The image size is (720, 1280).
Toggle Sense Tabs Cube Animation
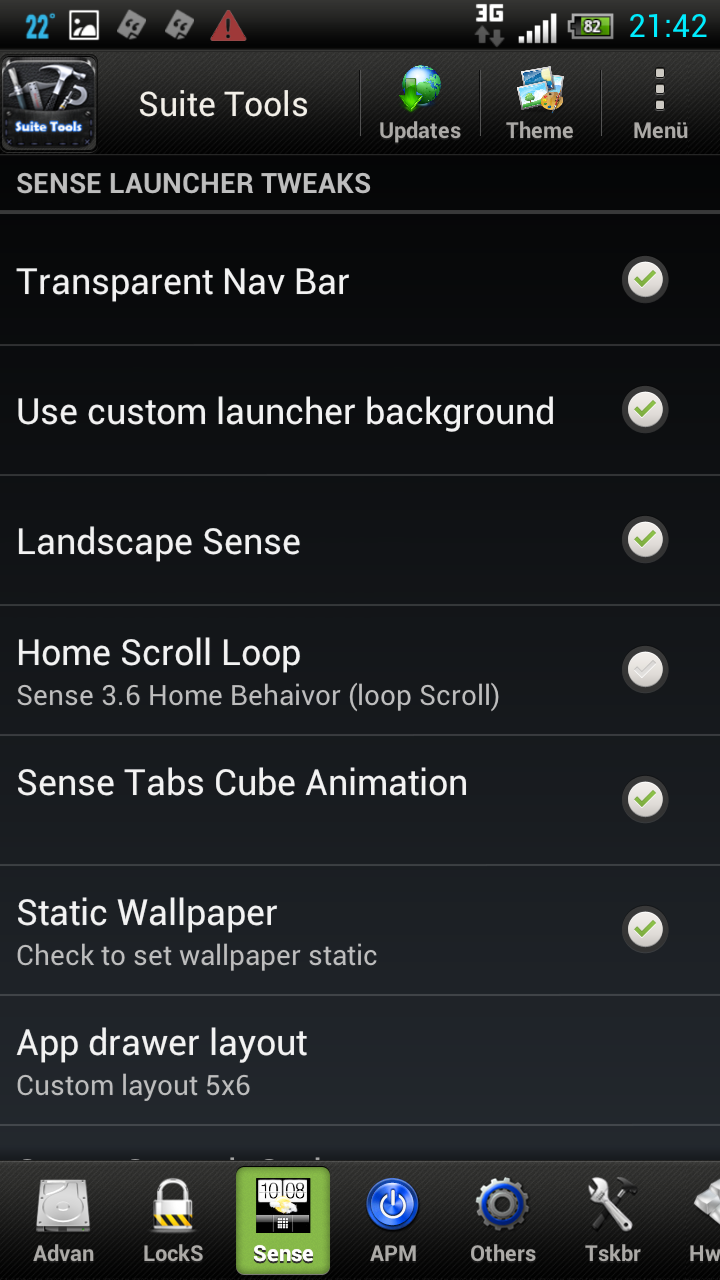(645, 800)
